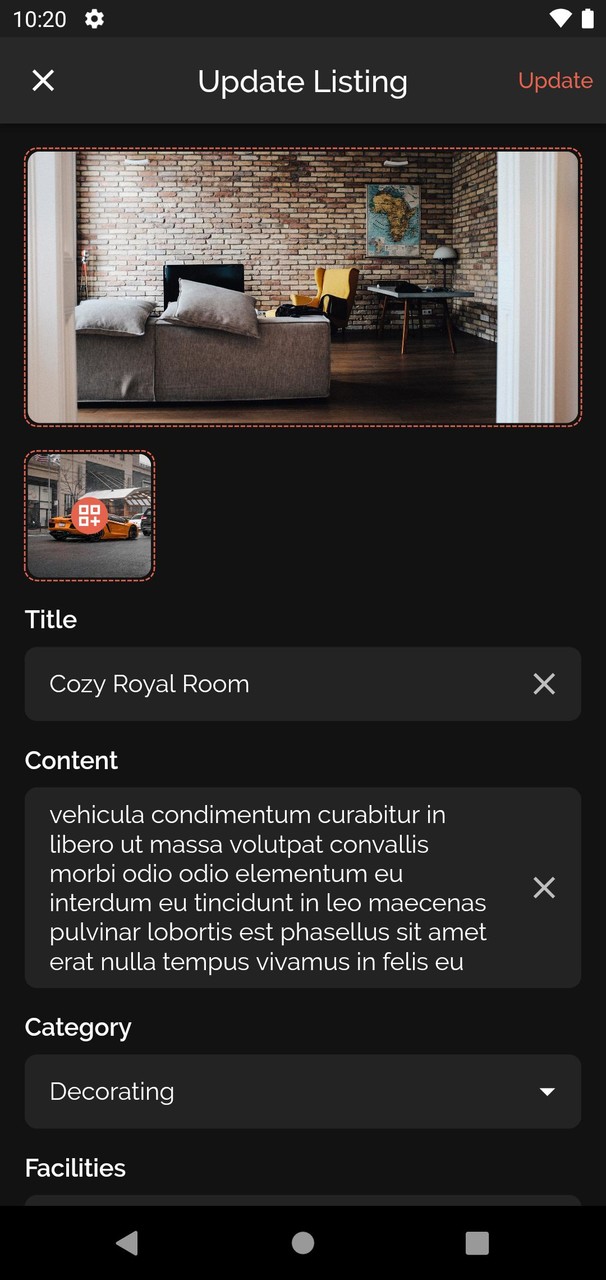Edit the Content description field
The width and height of the screenshot is (606, 1280).
tap(270, 888)
